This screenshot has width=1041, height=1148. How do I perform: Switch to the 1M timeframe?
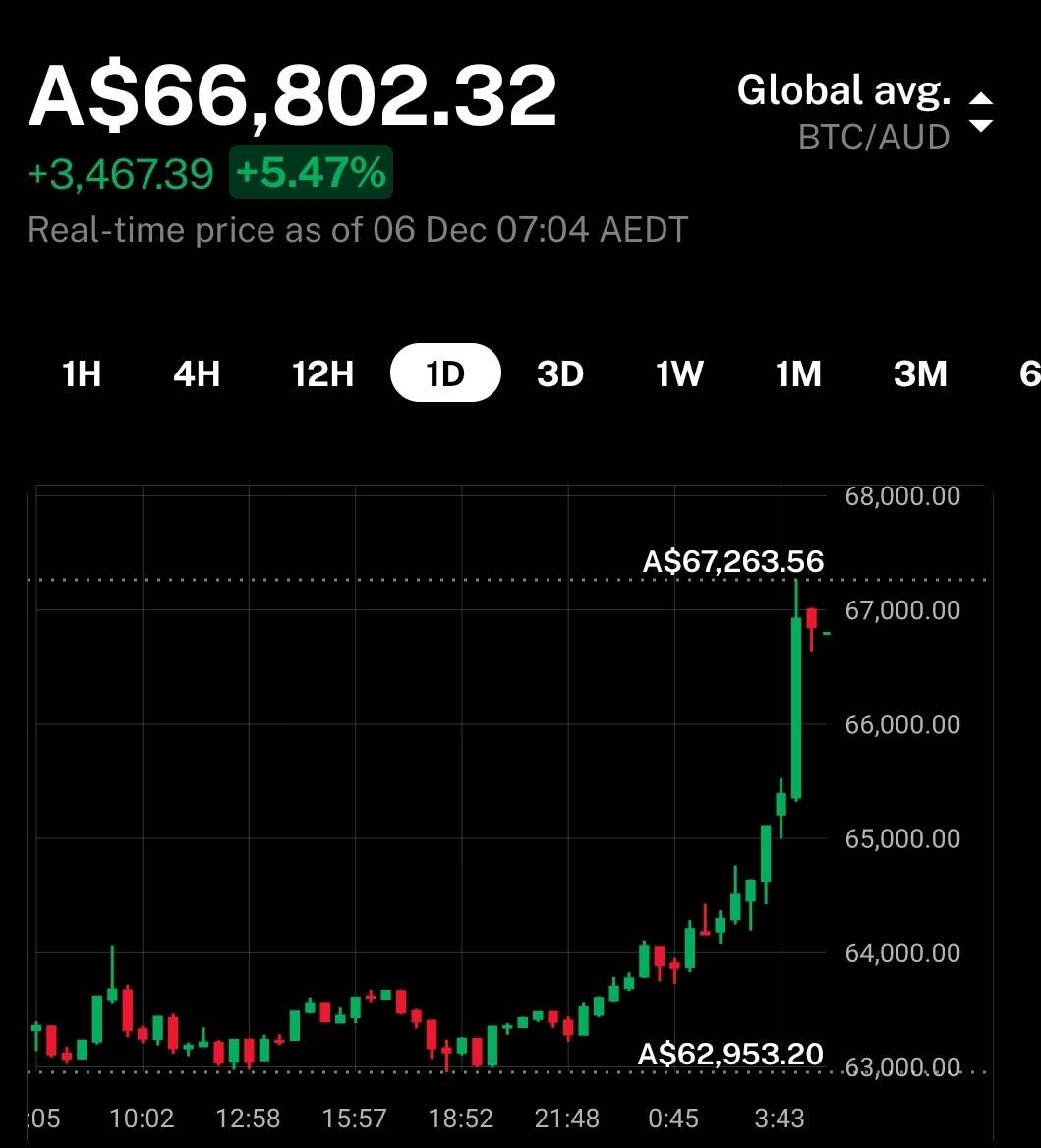pos(798,373)
